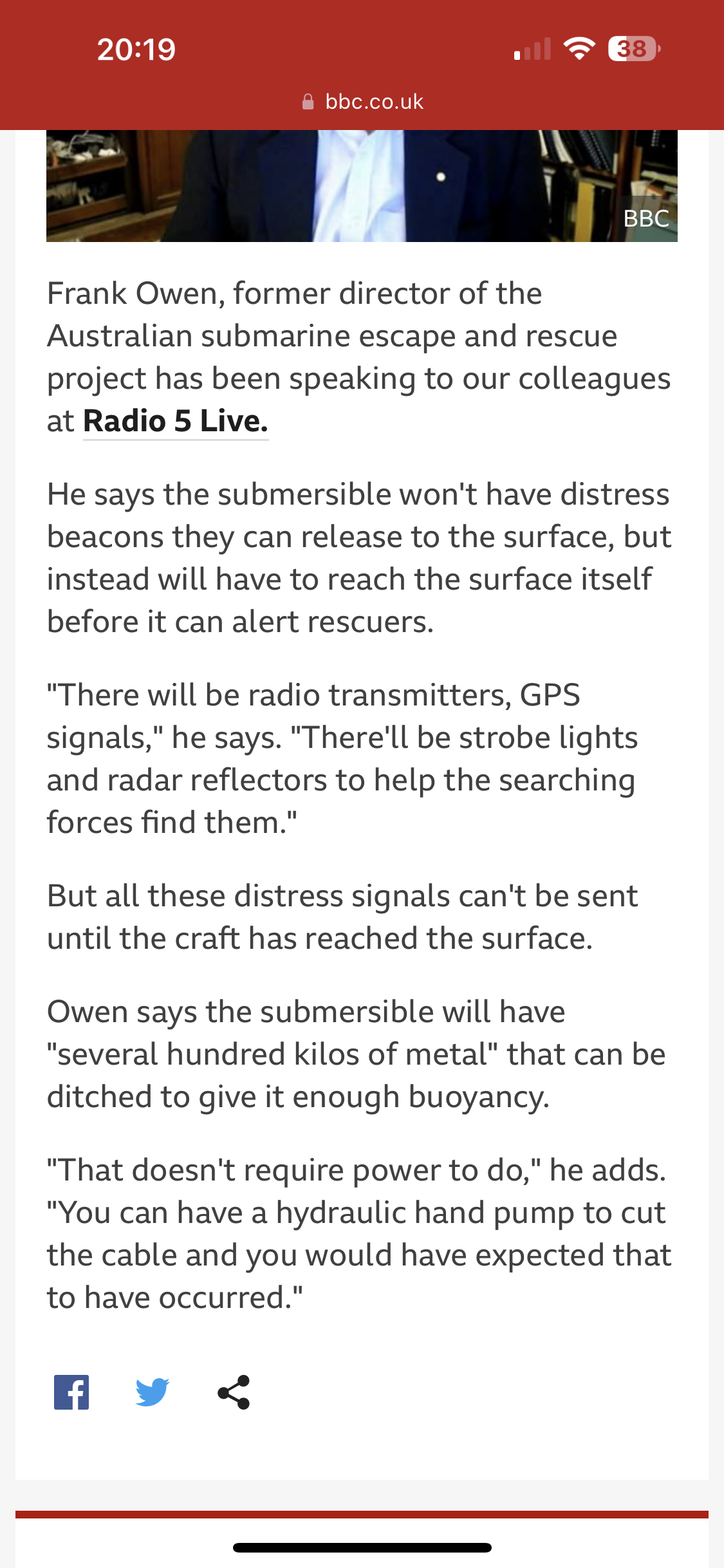Share this post on Facebook
The width and height of the screenshot is (724, 1568).
[x=71, y=1392]
